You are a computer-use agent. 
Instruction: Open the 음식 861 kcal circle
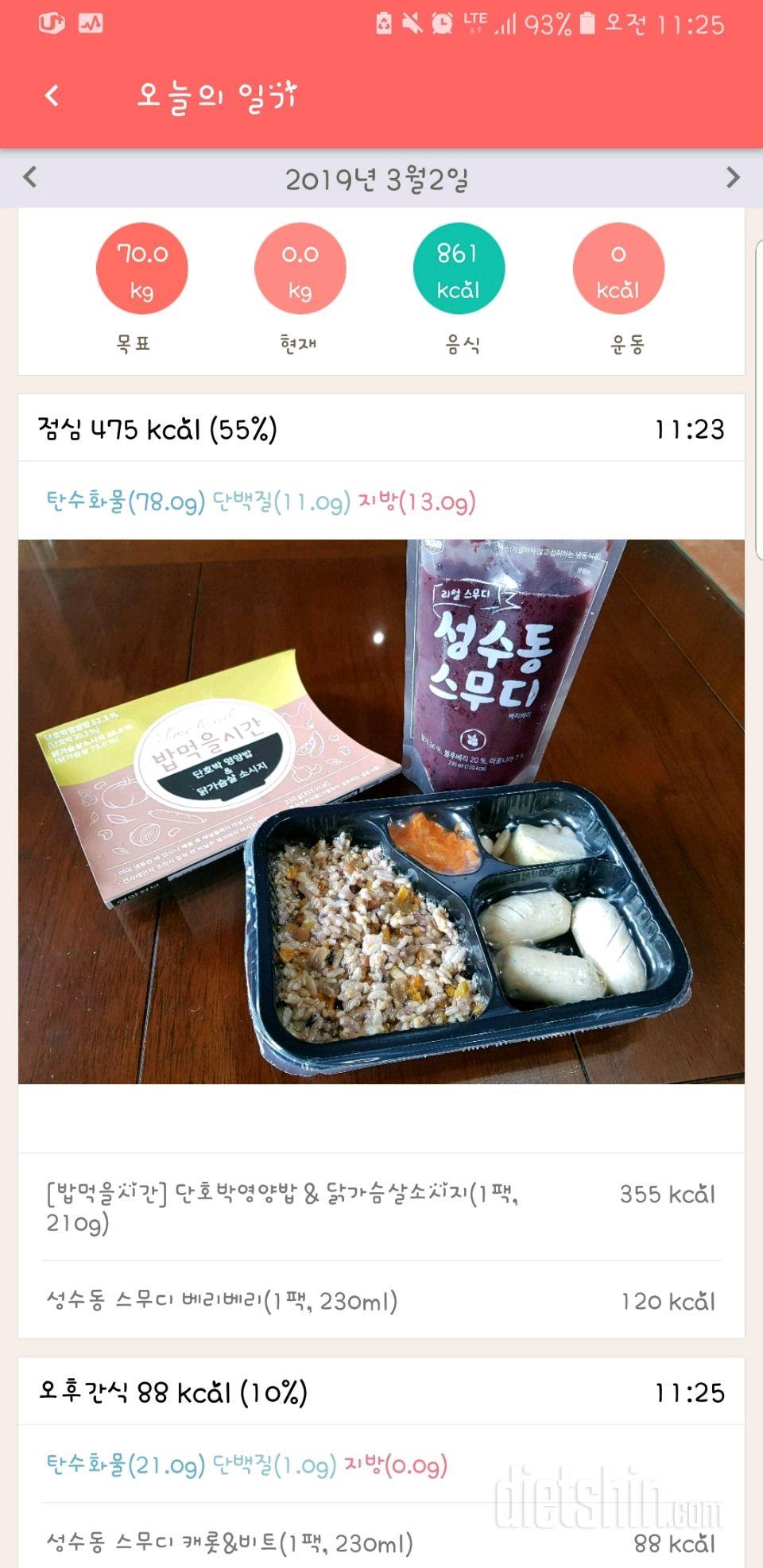tap(459, 269)
